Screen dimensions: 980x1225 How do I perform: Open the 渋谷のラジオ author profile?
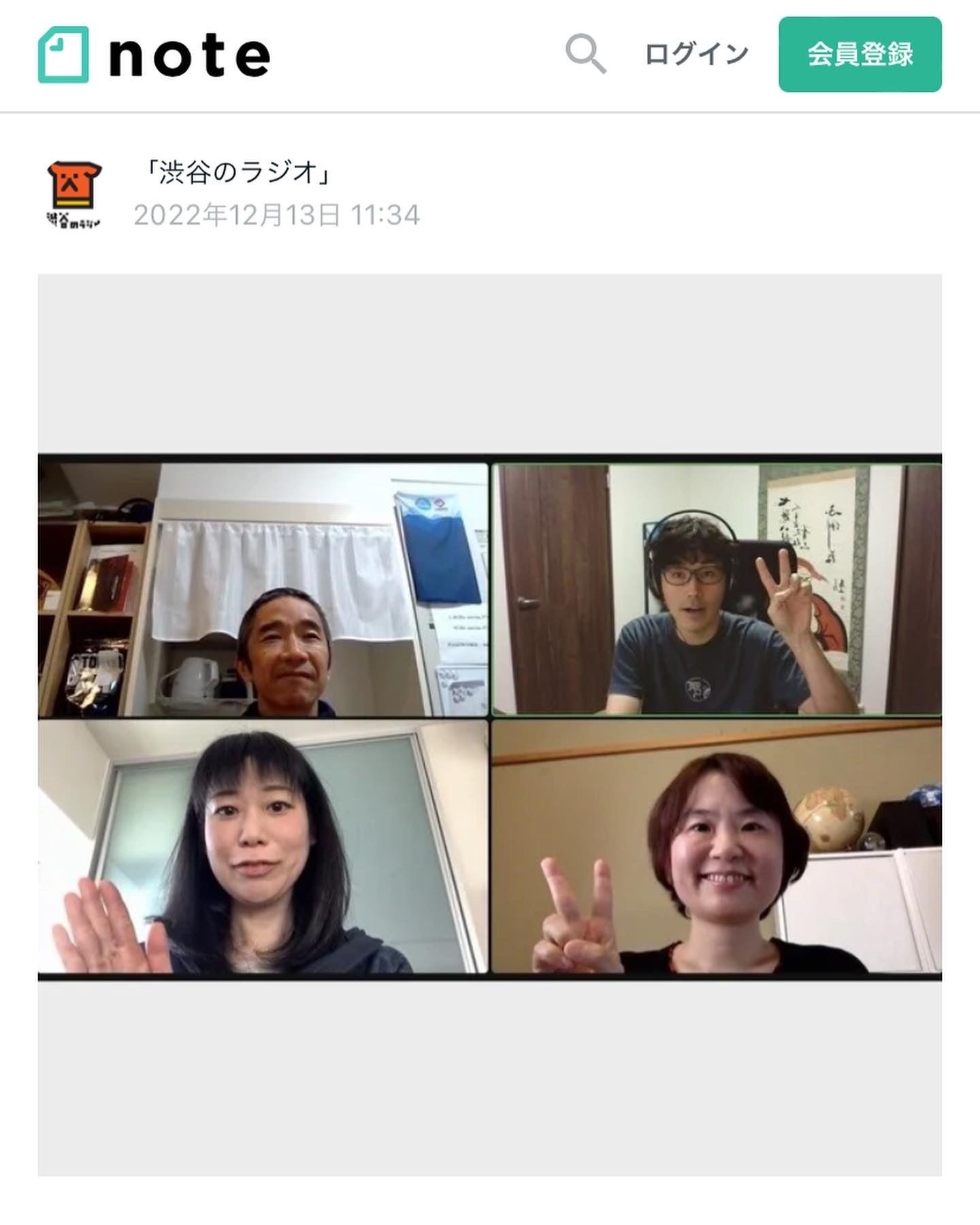[238, 173]
